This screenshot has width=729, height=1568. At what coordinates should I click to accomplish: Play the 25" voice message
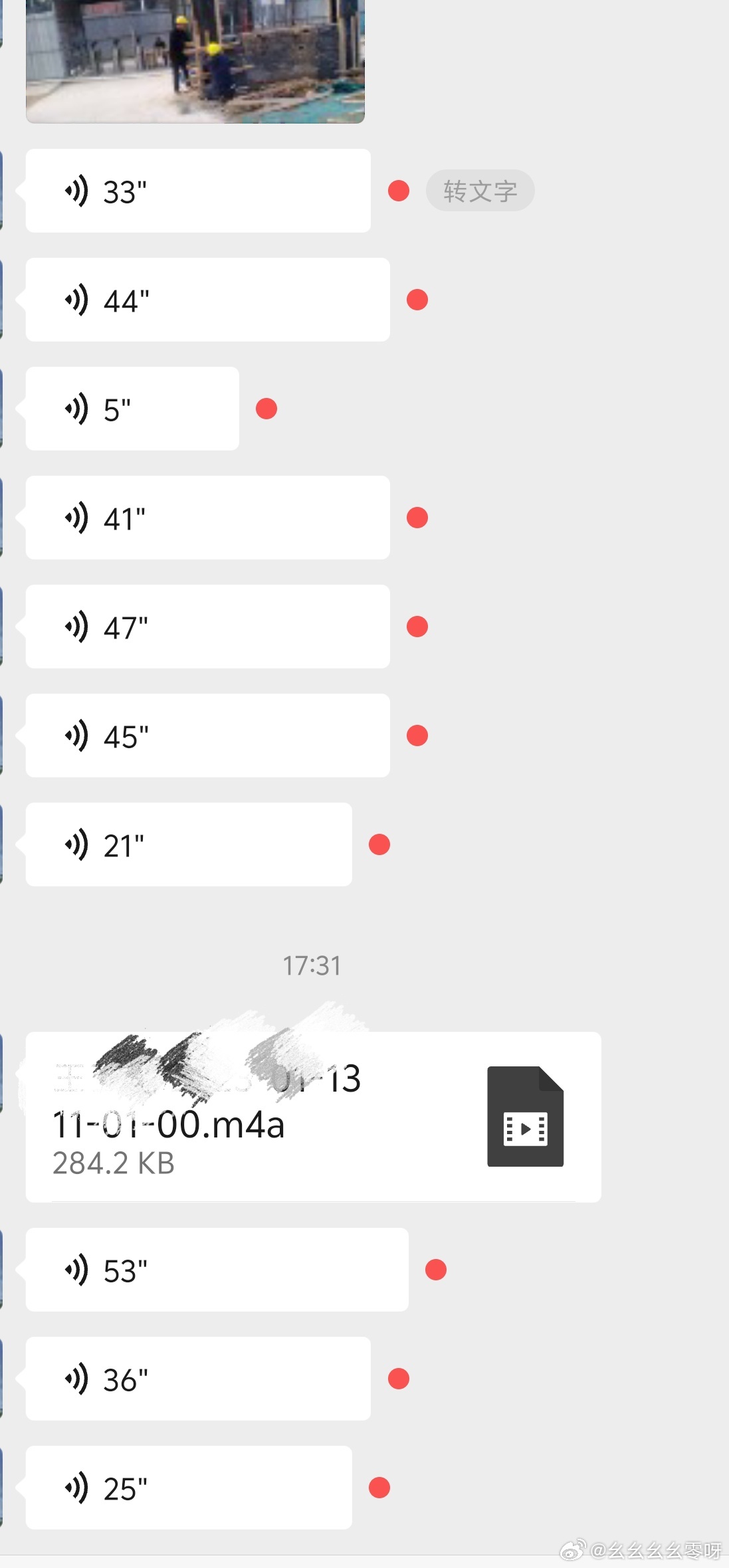[x=189, y=1488]
